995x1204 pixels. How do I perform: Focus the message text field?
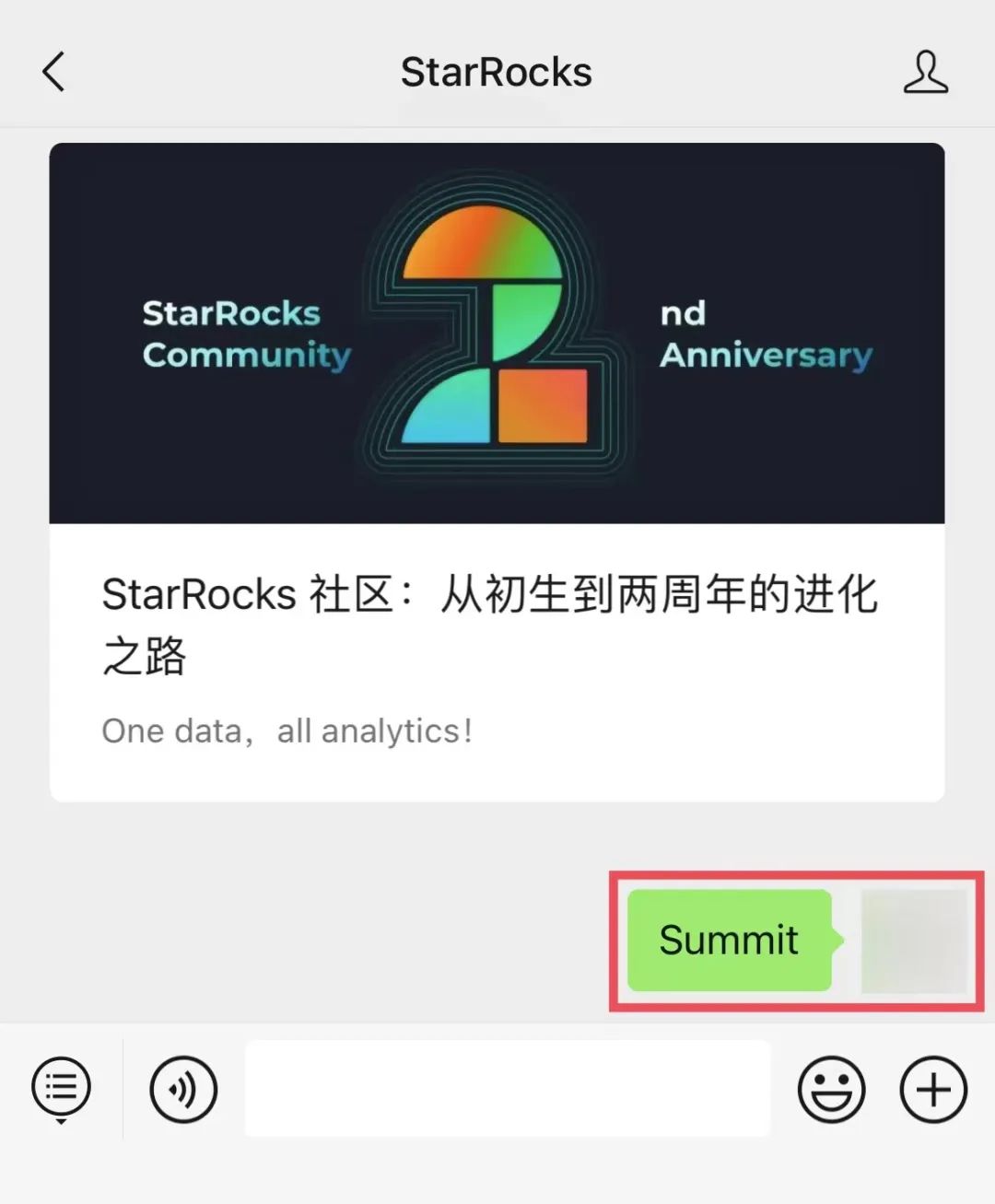508,1089
